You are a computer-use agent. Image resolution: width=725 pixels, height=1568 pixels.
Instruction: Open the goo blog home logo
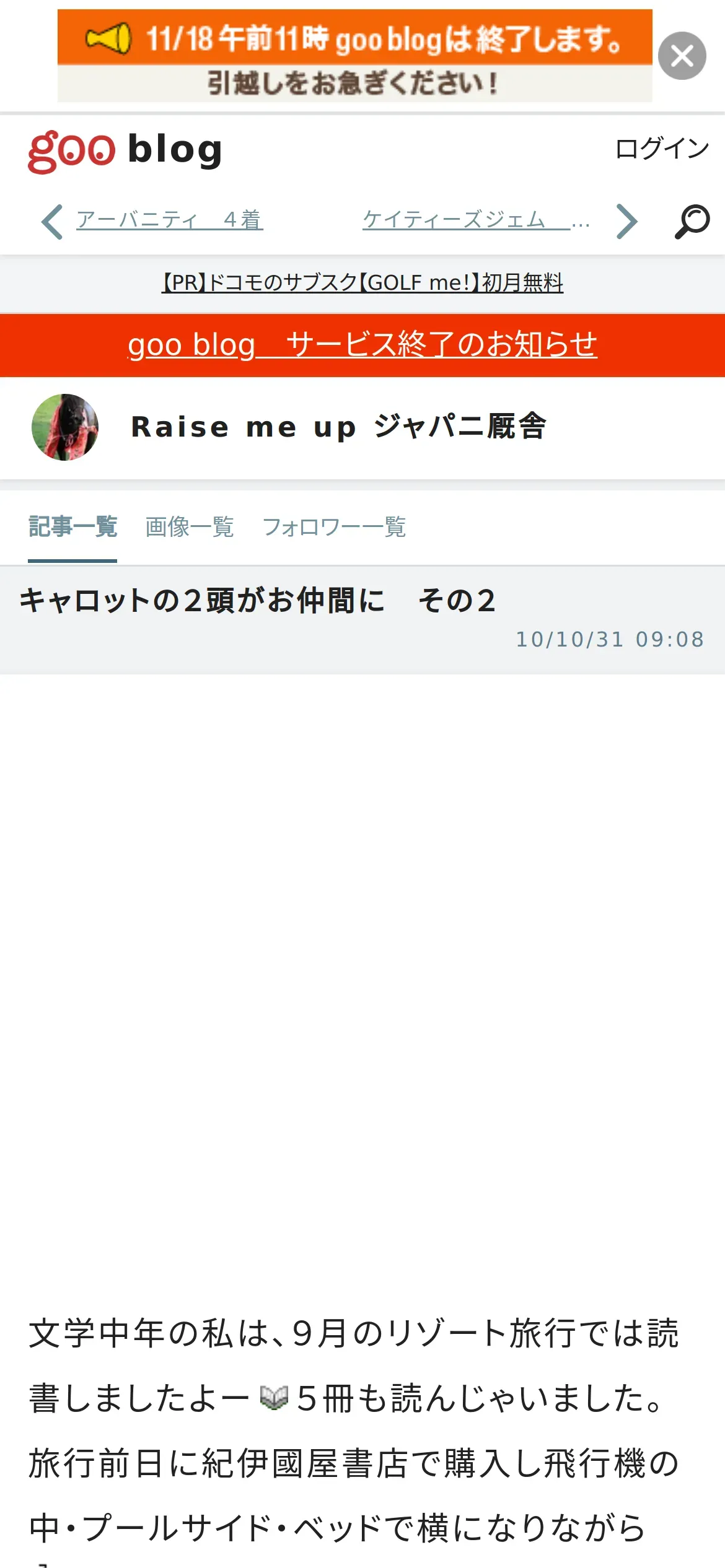125,150
